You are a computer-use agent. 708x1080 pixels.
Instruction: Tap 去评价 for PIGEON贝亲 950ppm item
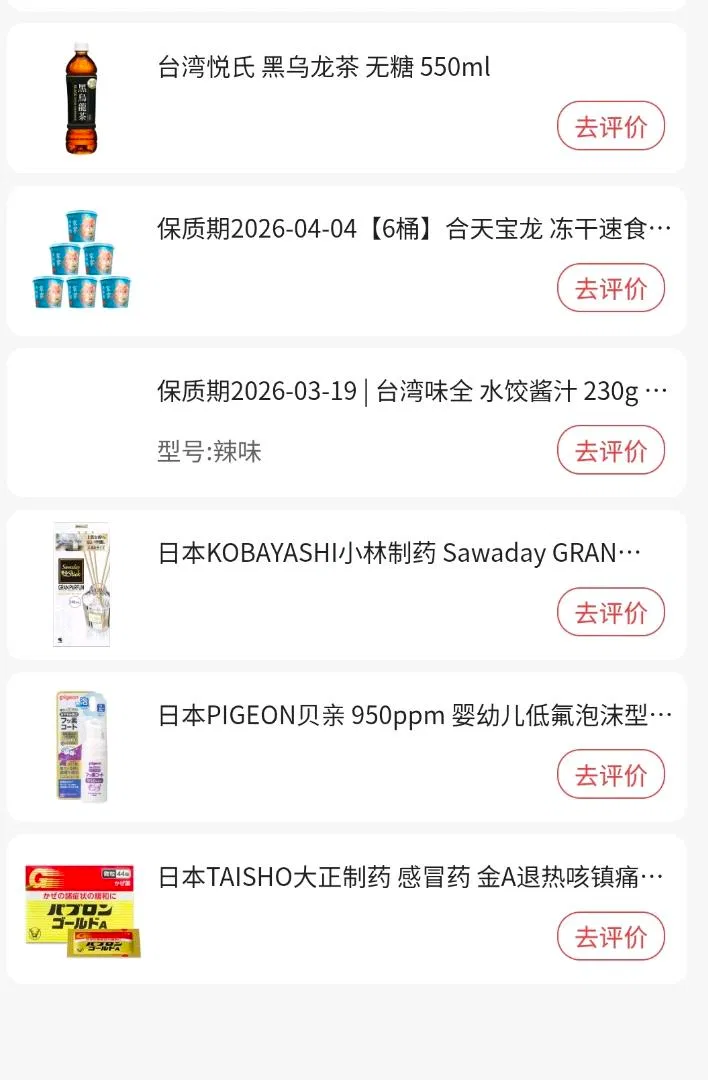click(610, 774)
